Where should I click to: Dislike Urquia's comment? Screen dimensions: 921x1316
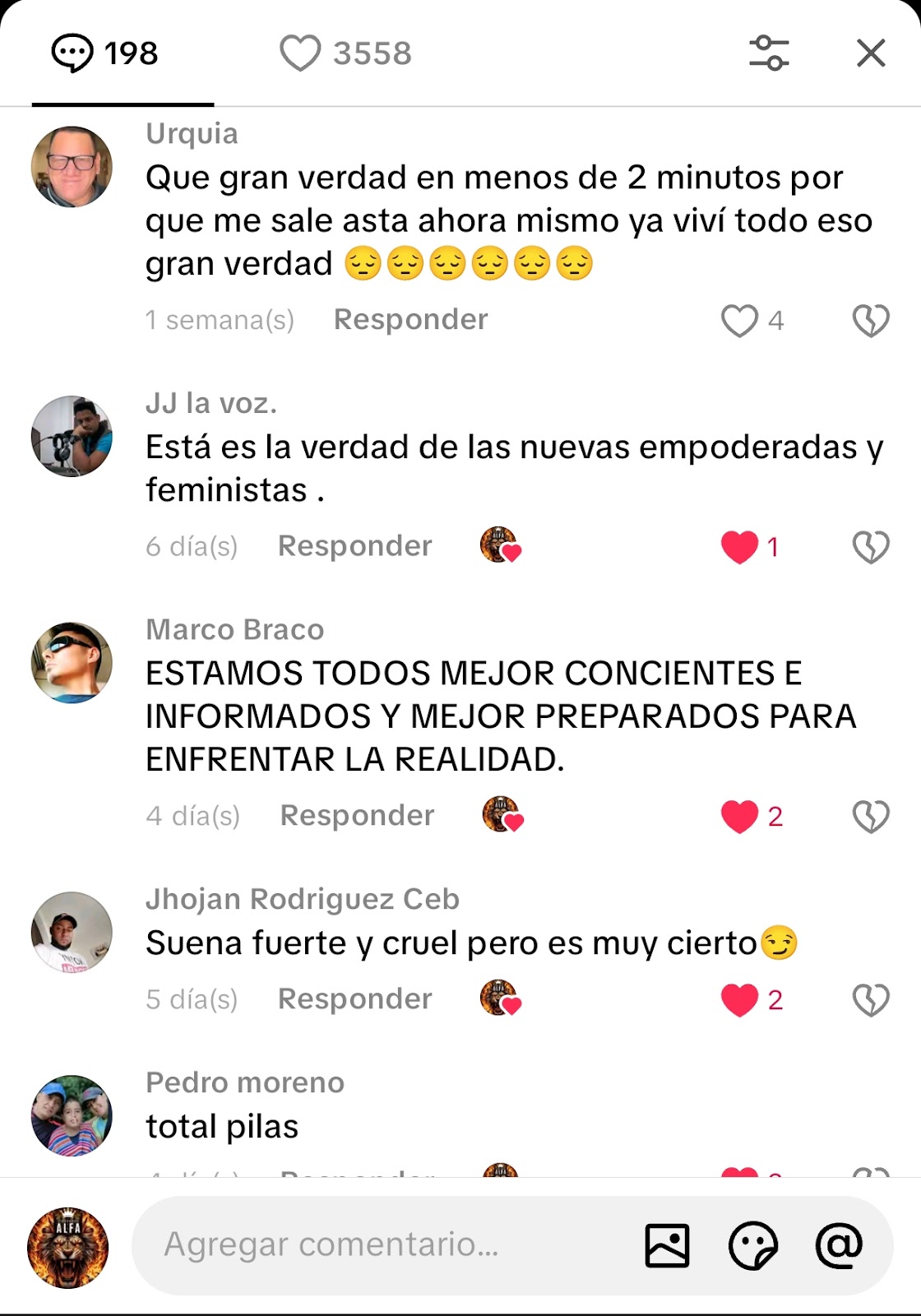871,321
